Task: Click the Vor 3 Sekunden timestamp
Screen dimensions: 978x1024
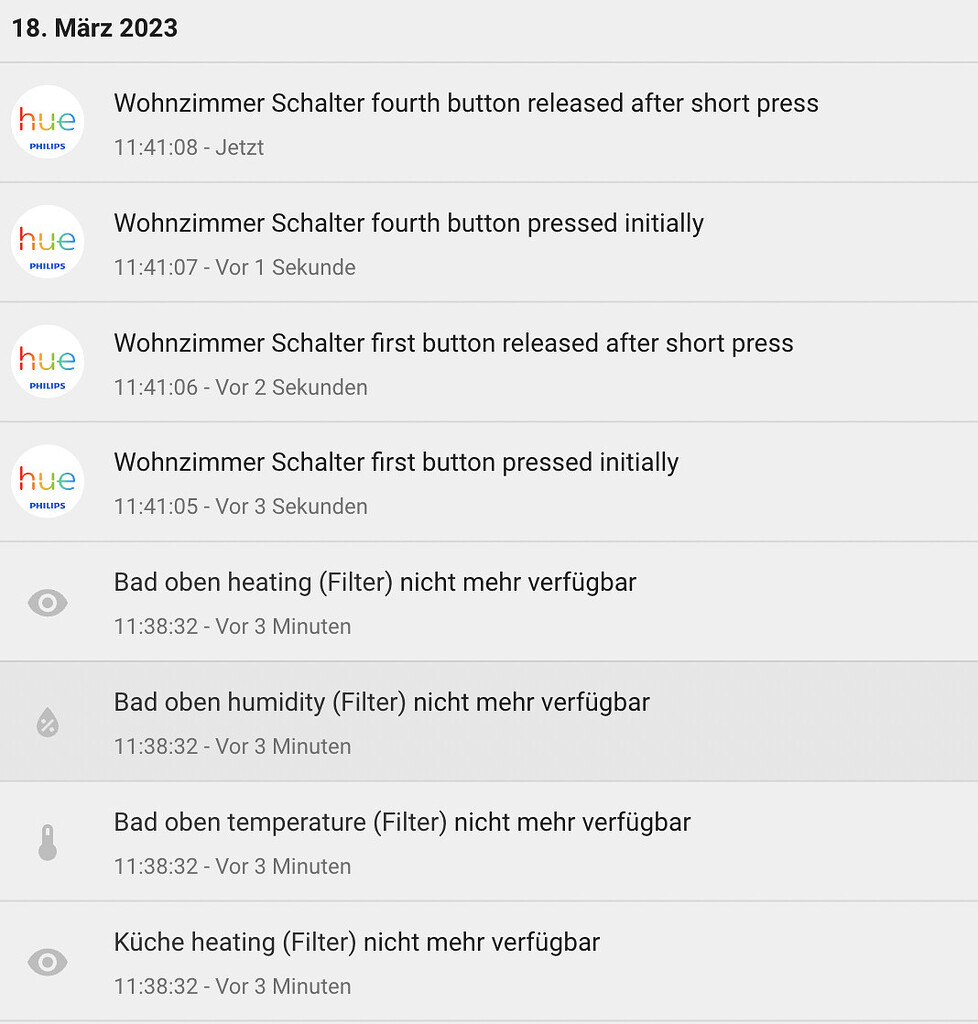Action: coord(241,507)
